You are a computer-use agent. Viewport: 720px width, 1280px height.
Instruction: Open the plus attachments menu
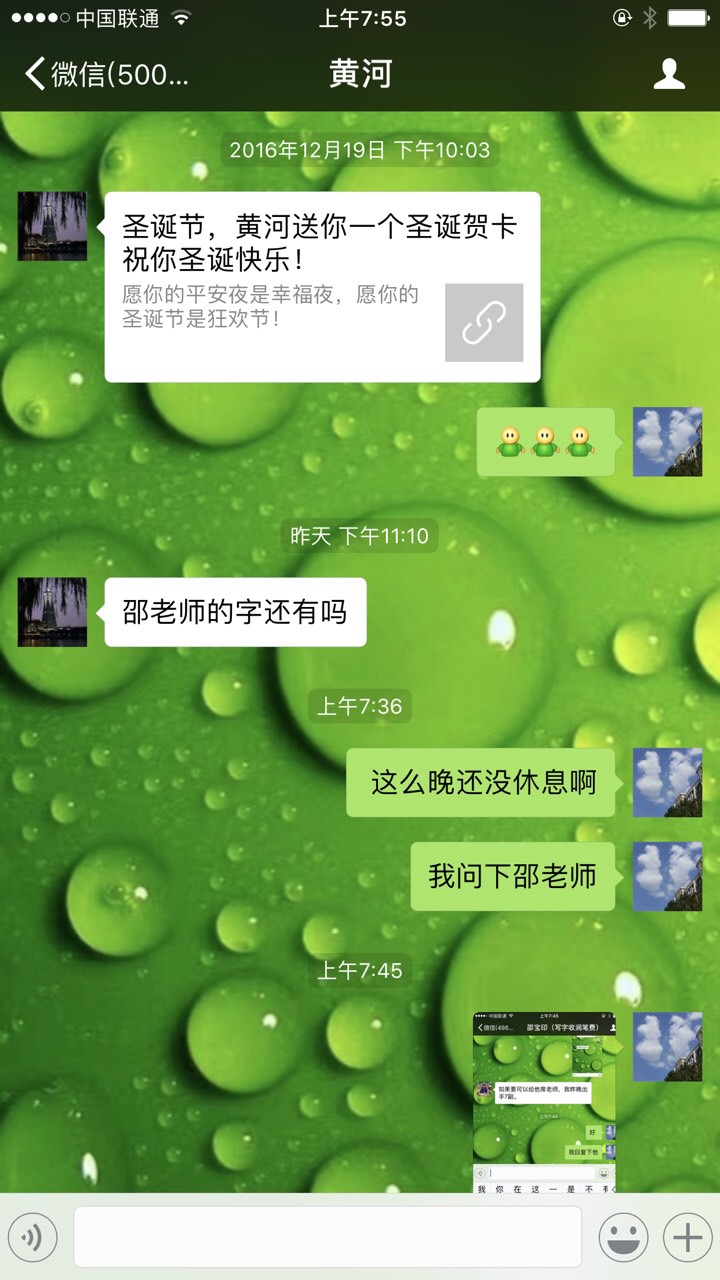(x=687, y=1238)
